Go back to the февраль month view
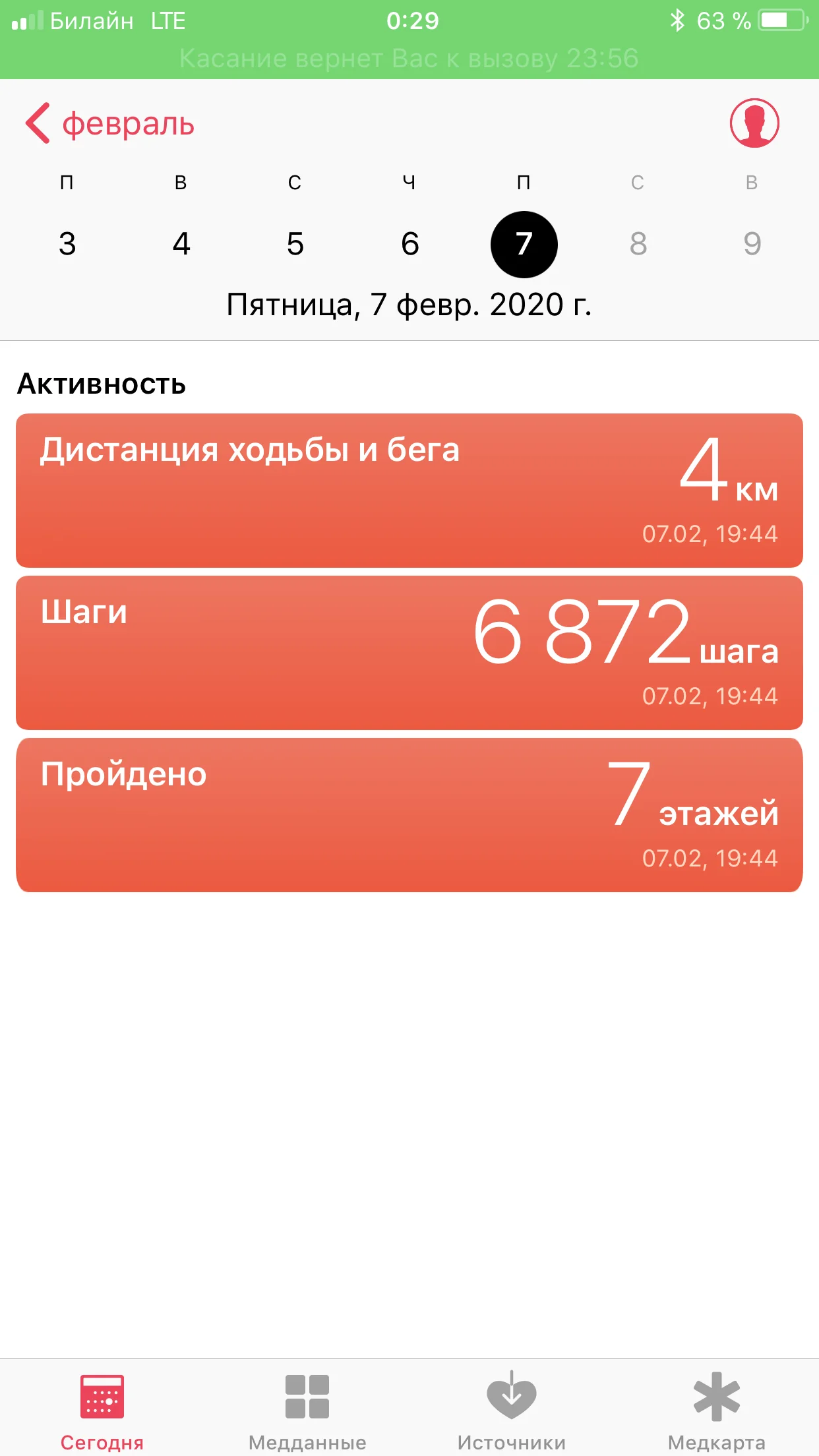The height and width of the screenshot is (1456, 819). [109, 123]
